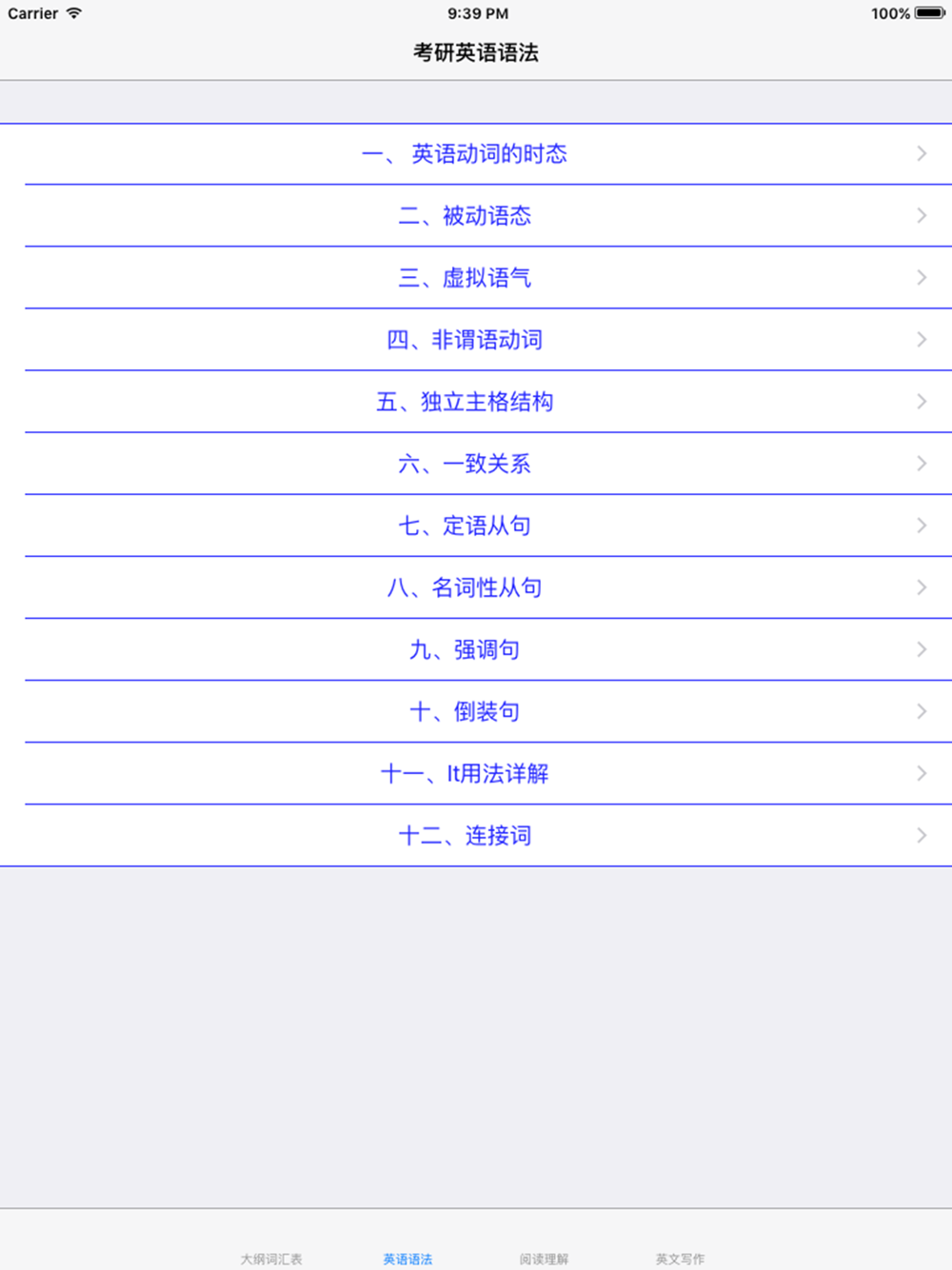Open 八、名词性从句 chapter
The width and height of the screenshot is (952, 1270).
pyautogui.click(x=476, y=587)
